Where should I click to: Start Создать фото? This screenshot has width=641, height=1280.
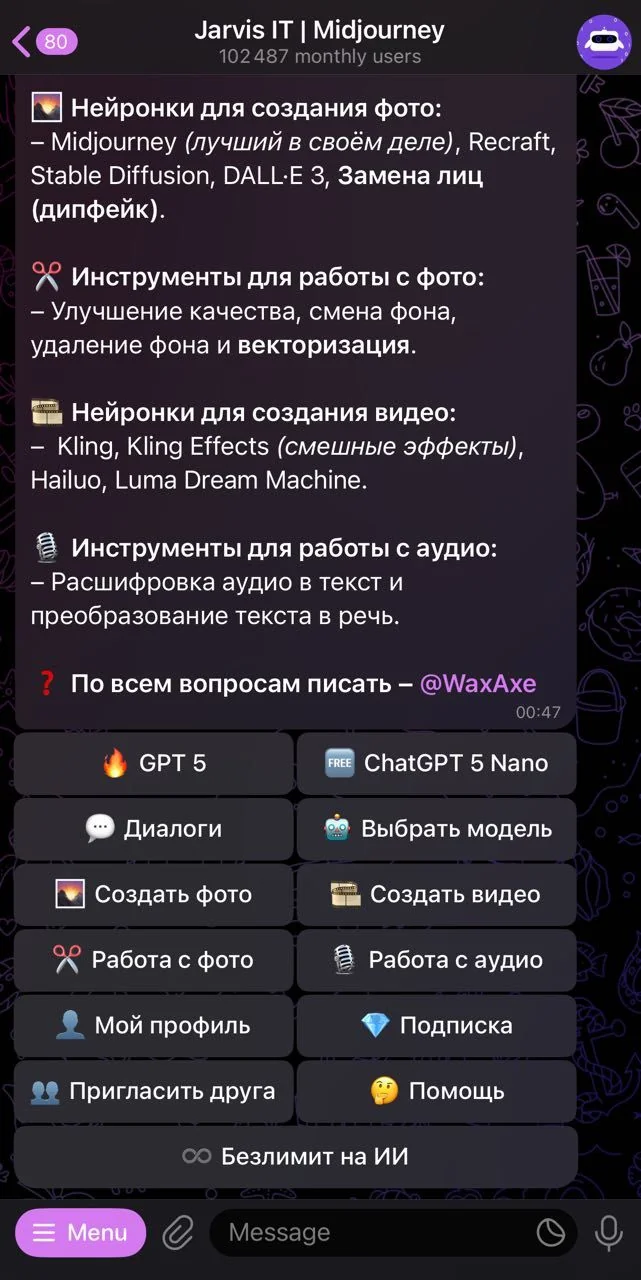click(x=154, y=894)
